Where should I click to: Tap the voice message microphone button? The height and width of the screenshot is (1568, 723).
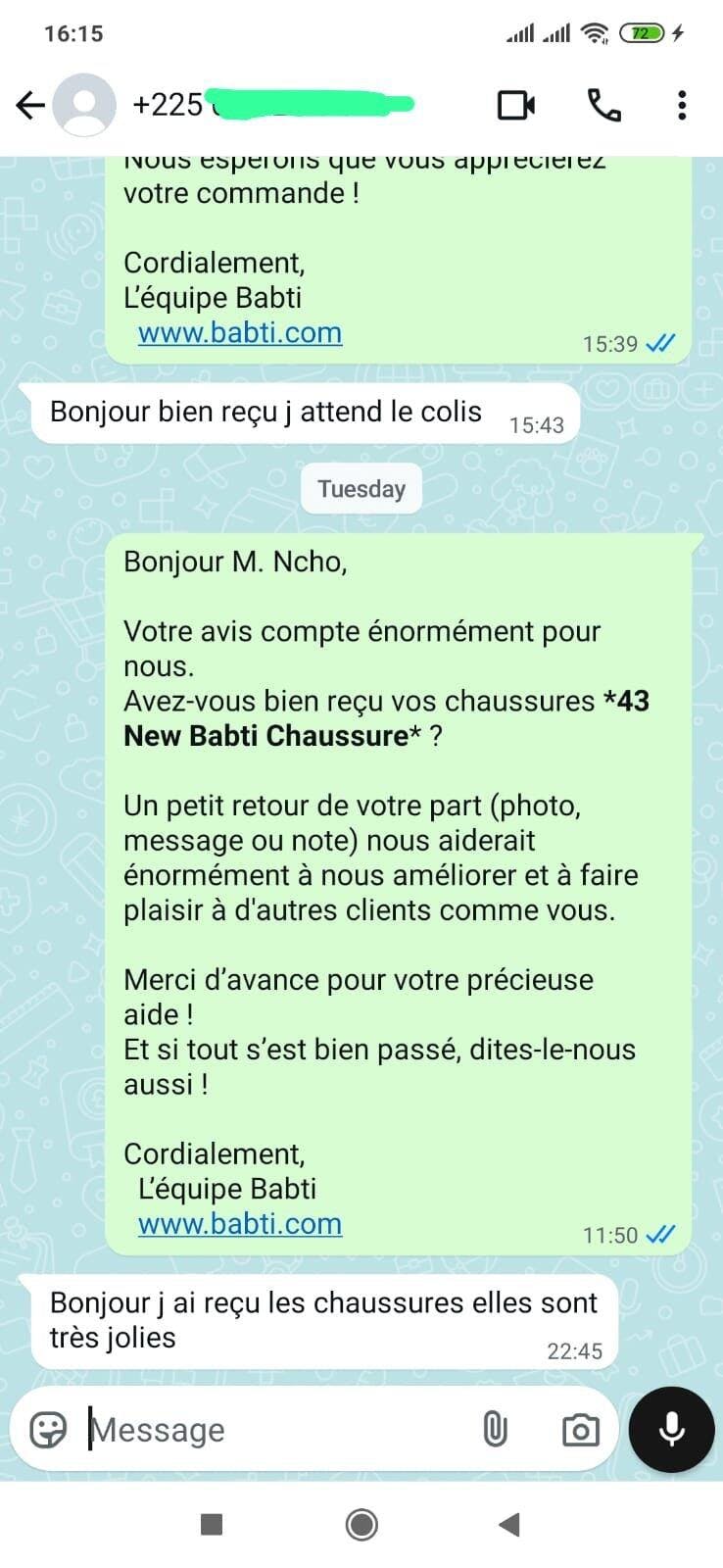point(672,1430)
